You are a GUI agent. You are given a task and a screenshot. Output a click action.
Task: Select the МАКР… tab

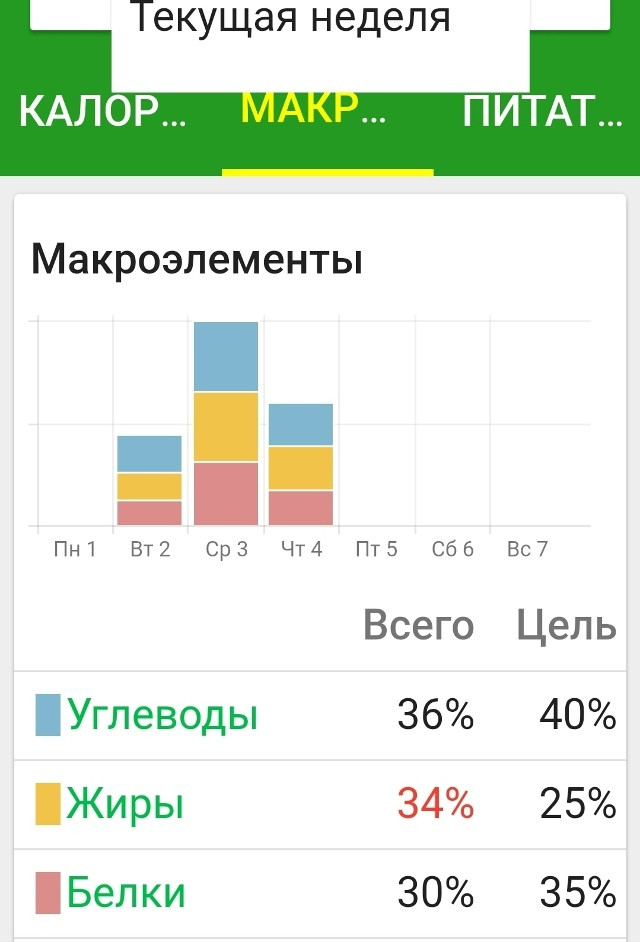tap(314, 110)
